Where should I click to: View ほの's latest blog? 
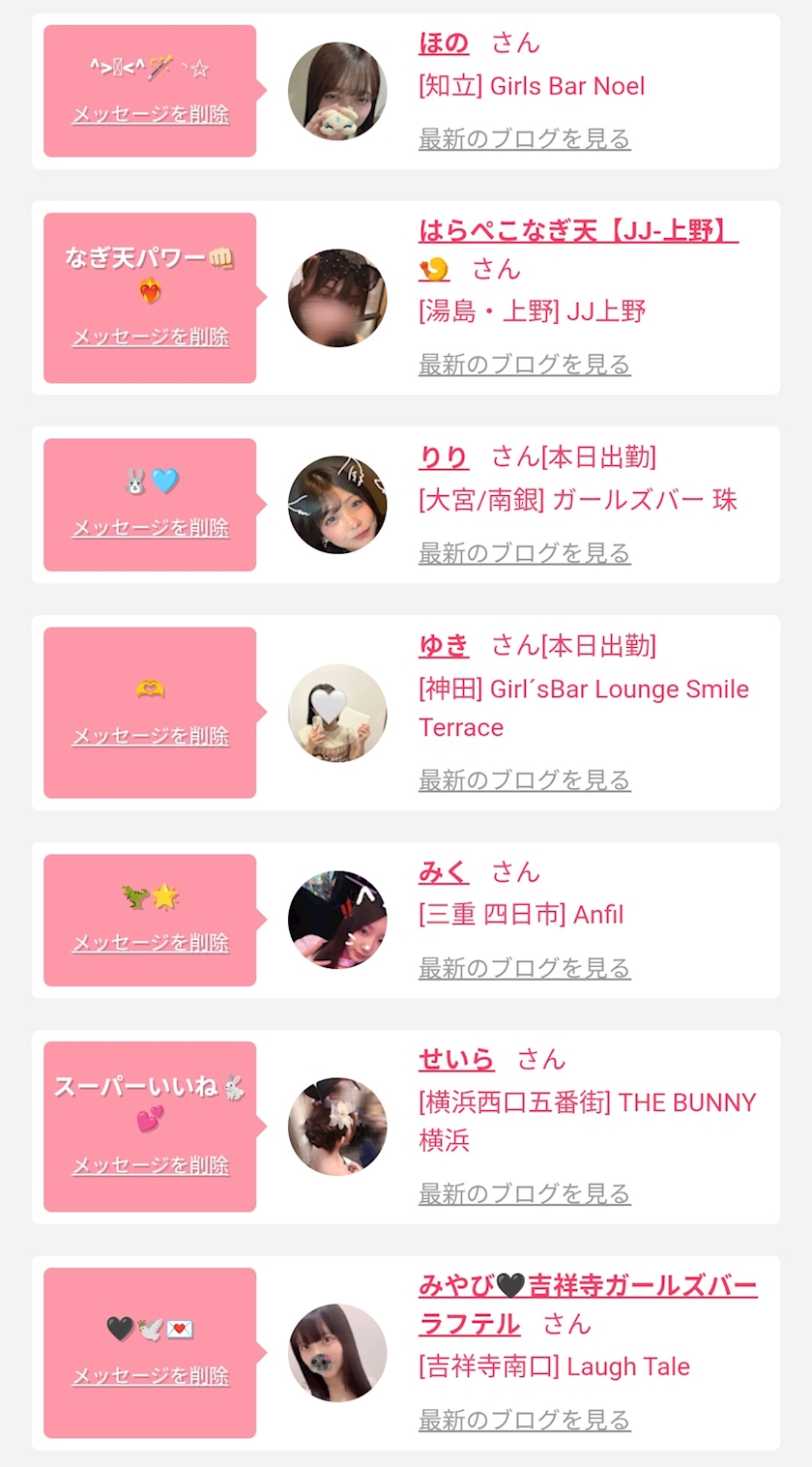click(x=524, y=138)
